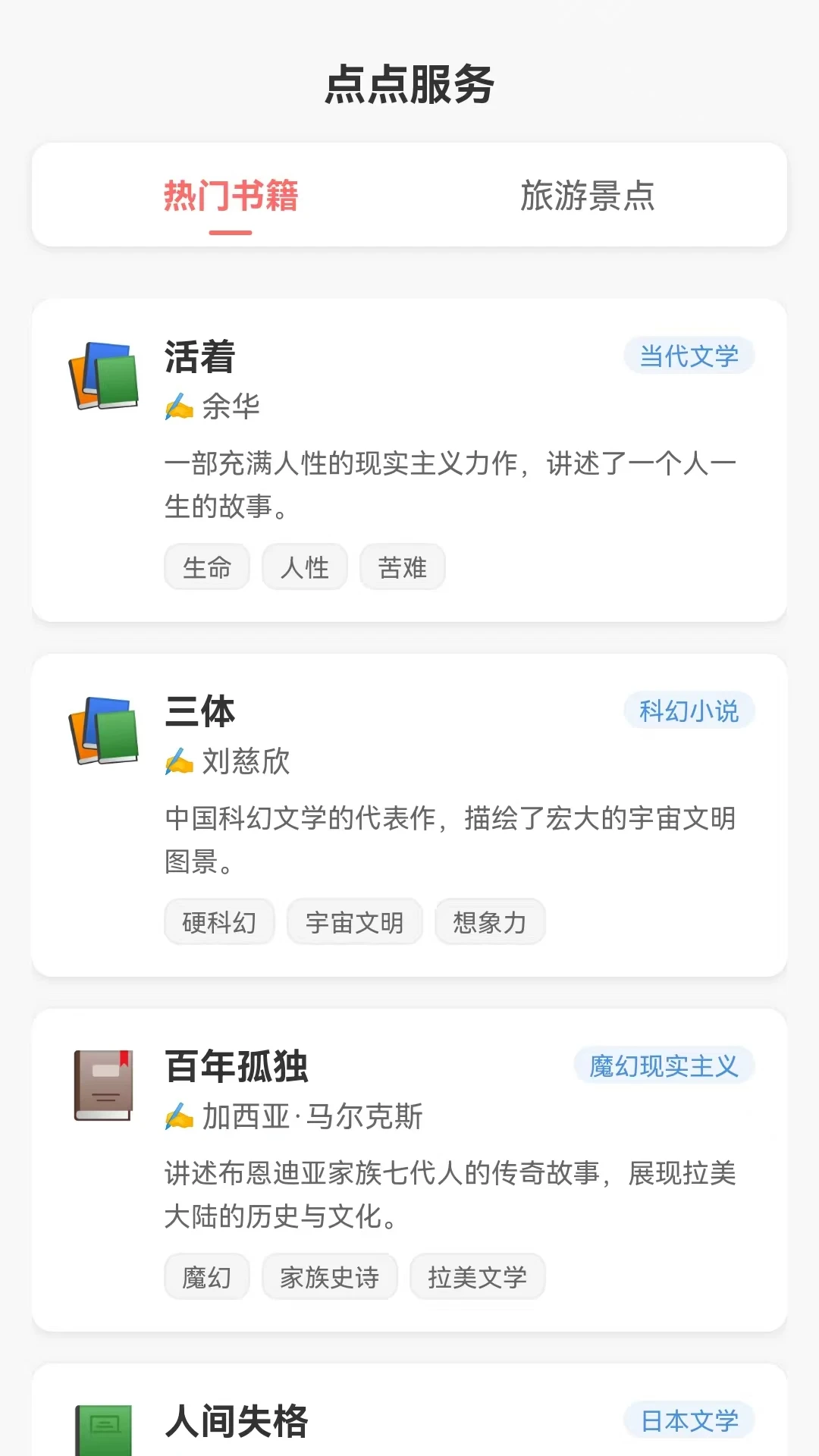Select the 拉美文学 tag under 百年孤独
The image size is (819, 1456).
pyautogui.click(x=476, y=1276)
